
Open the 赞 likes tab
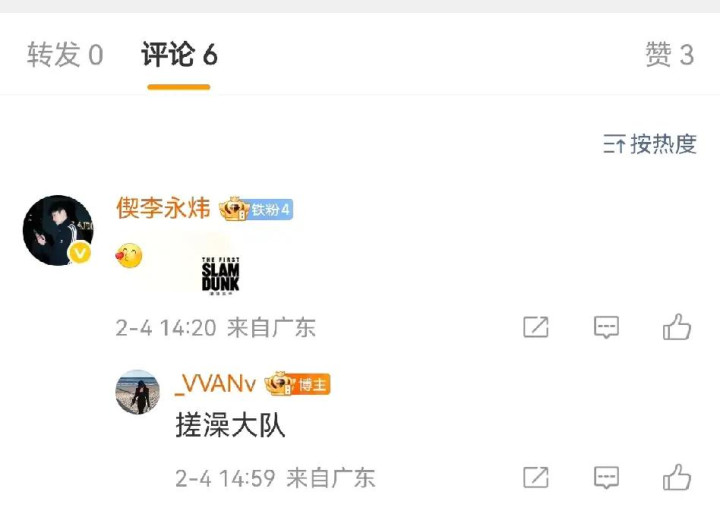point(669,54)
